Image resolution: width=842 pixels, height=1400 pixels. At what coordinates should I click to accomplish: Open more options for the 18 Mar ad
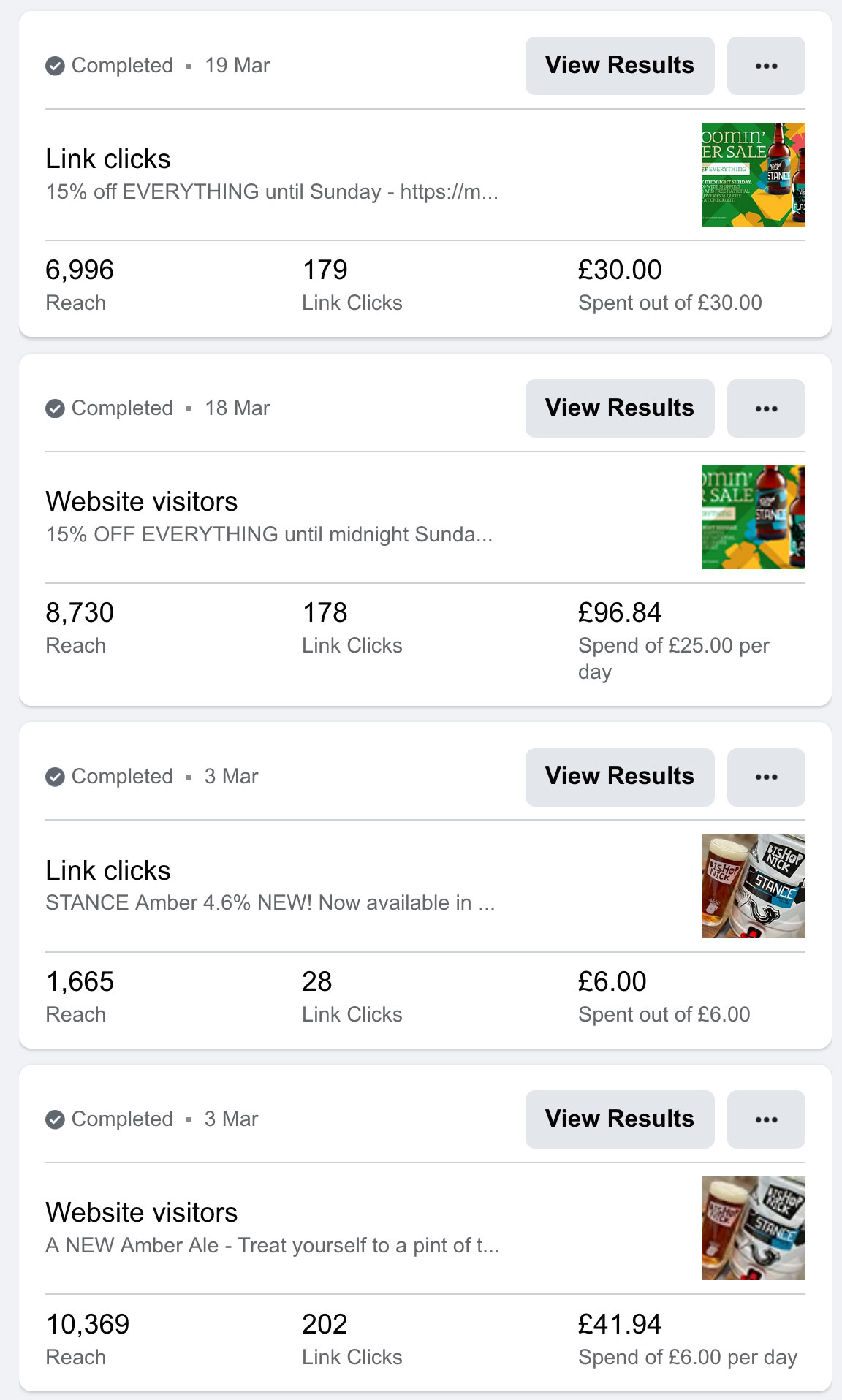coord(766,408)
